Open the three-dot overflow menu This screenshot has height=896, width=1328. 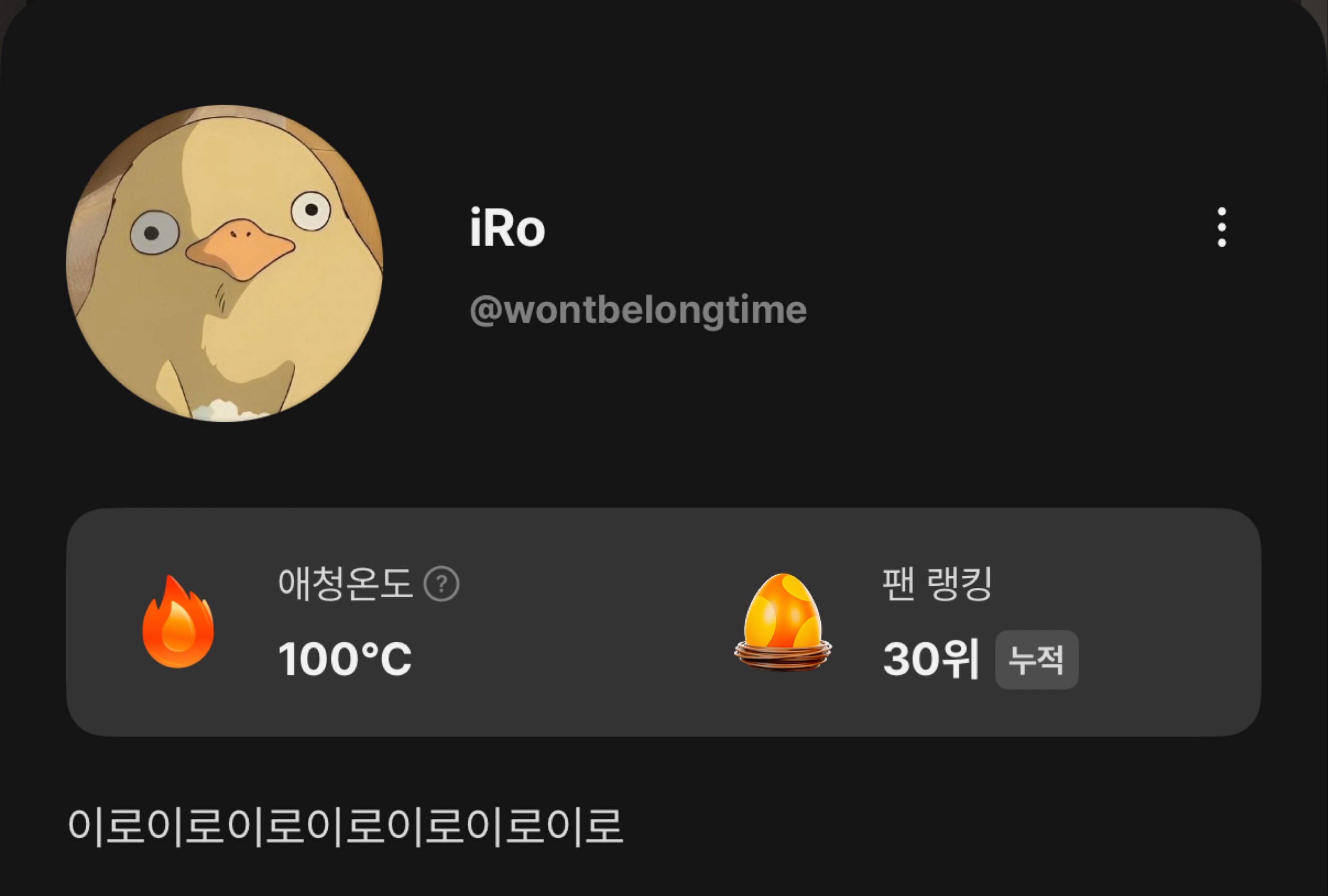point(1221,228)
